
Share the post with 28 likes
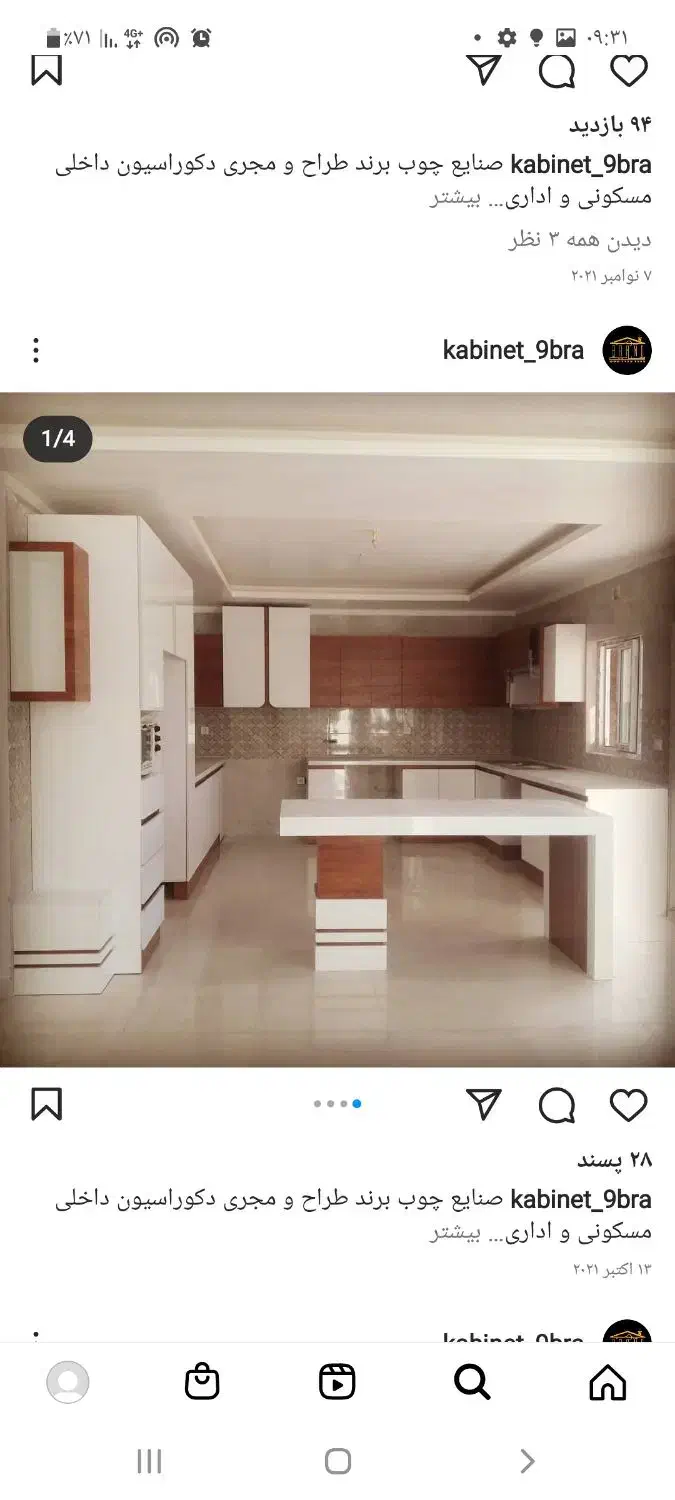[x=484, y=1105]
